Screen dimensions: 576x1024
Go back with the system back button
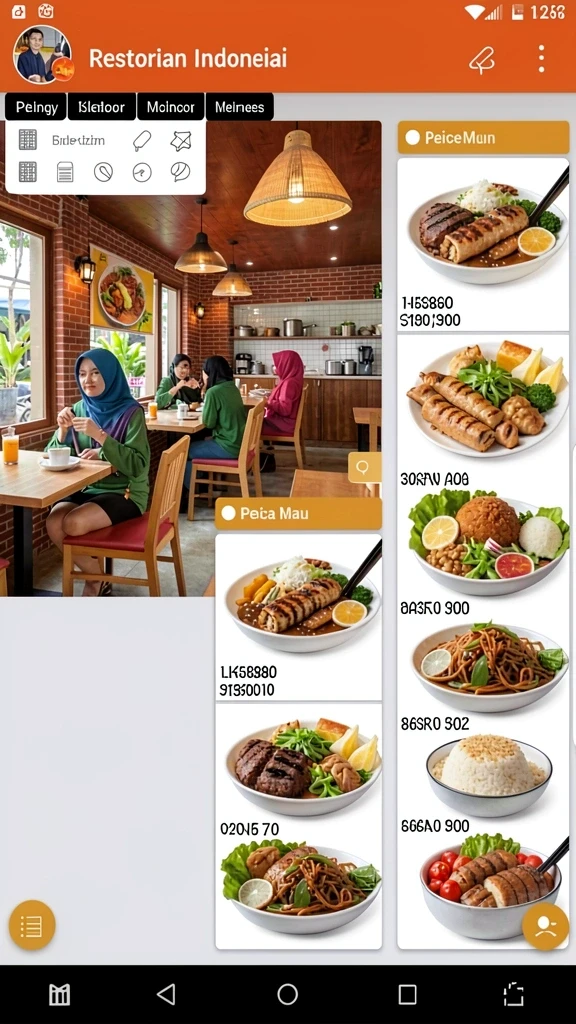pos(167,994)
